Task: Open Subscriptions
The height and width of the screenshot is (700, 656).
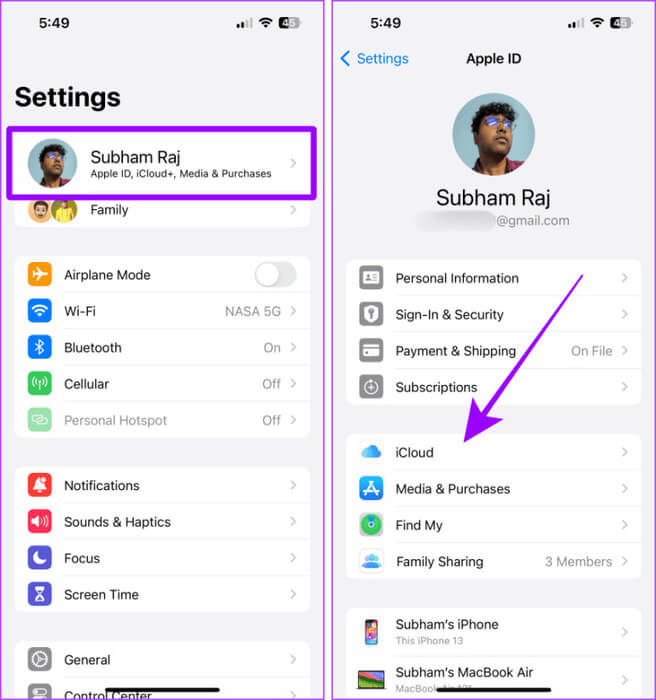Action: (493, 387)
